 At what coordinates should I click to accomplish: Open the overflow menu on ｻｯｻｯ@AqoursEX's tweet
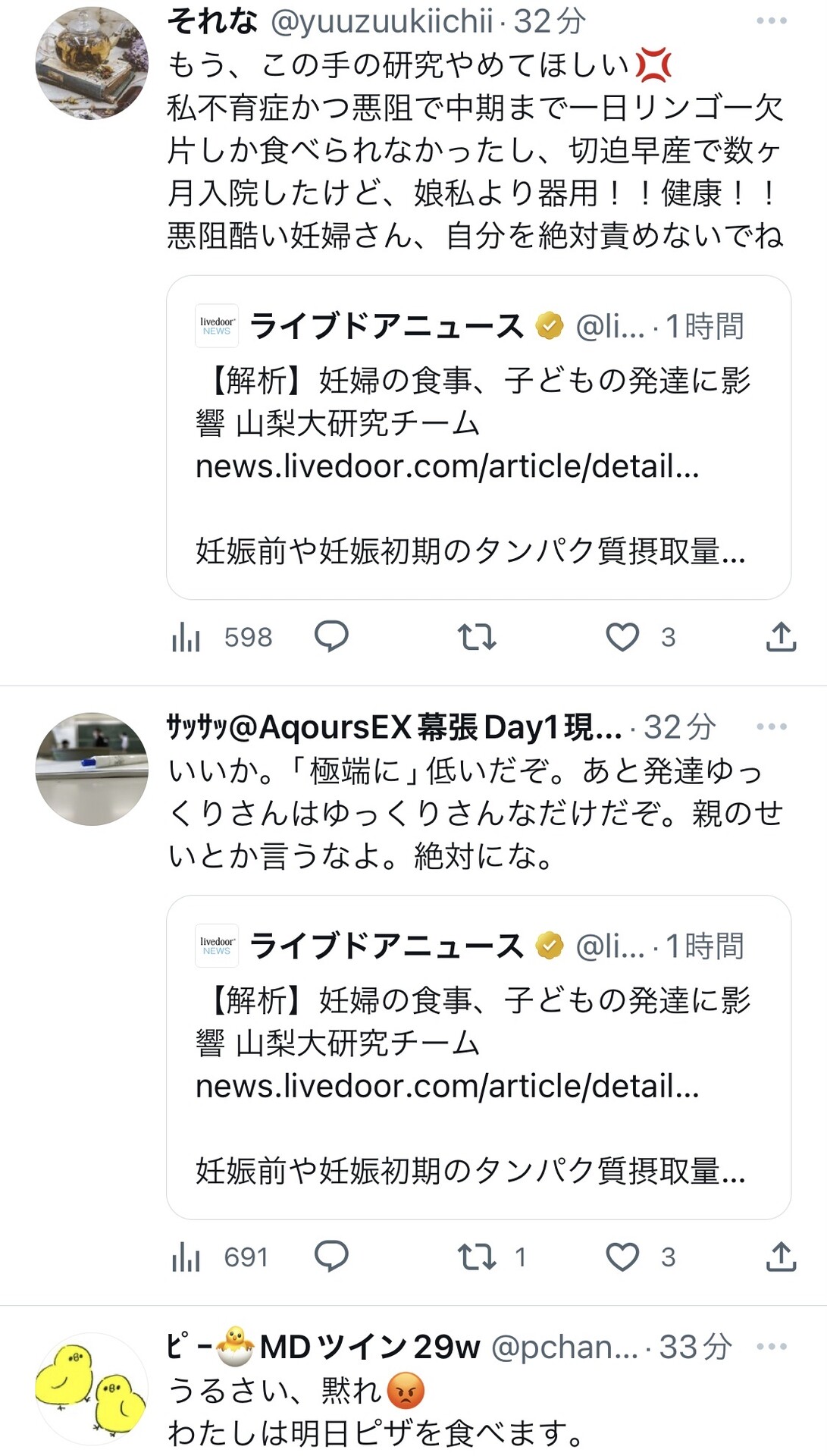pyautogui.click(x=772, y=726)
